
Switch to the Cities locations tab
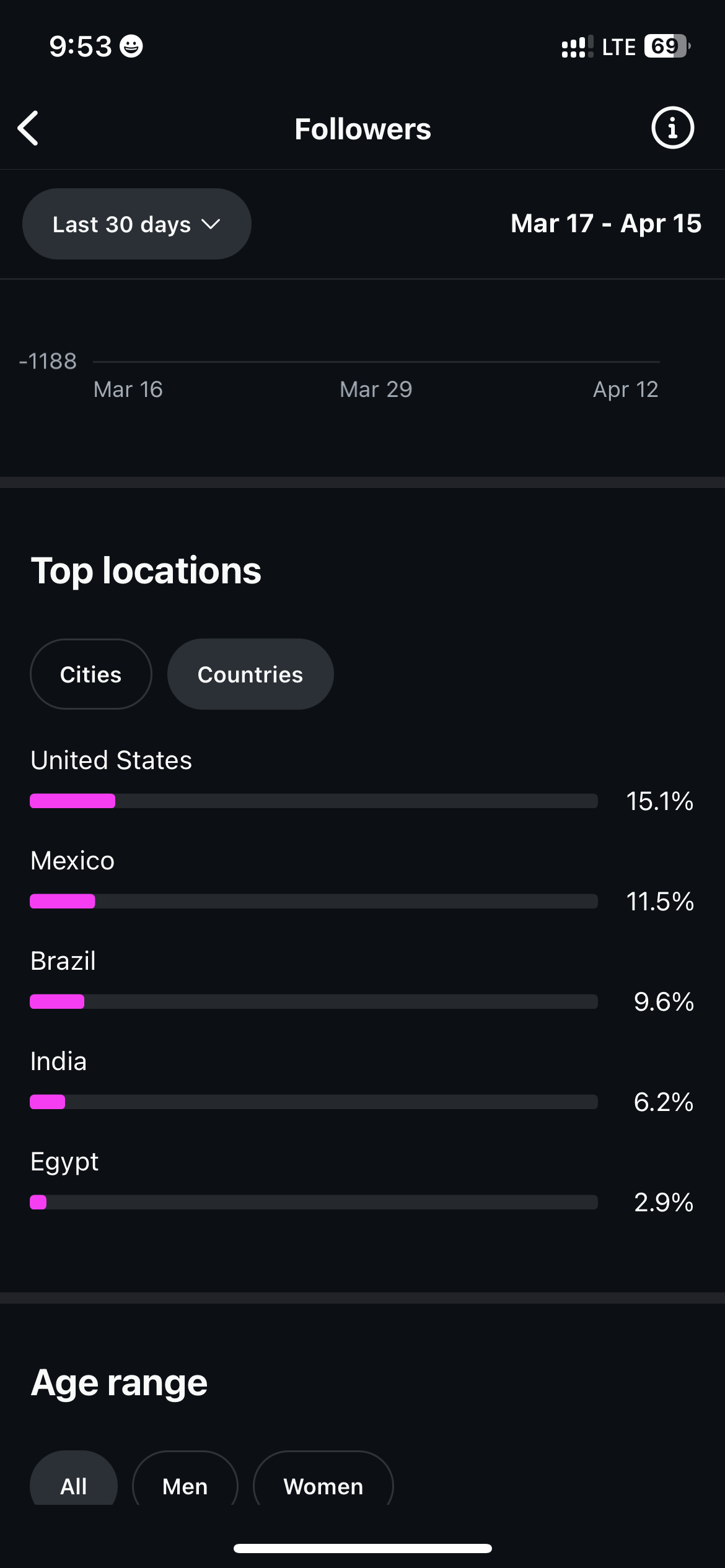[91, 674]
